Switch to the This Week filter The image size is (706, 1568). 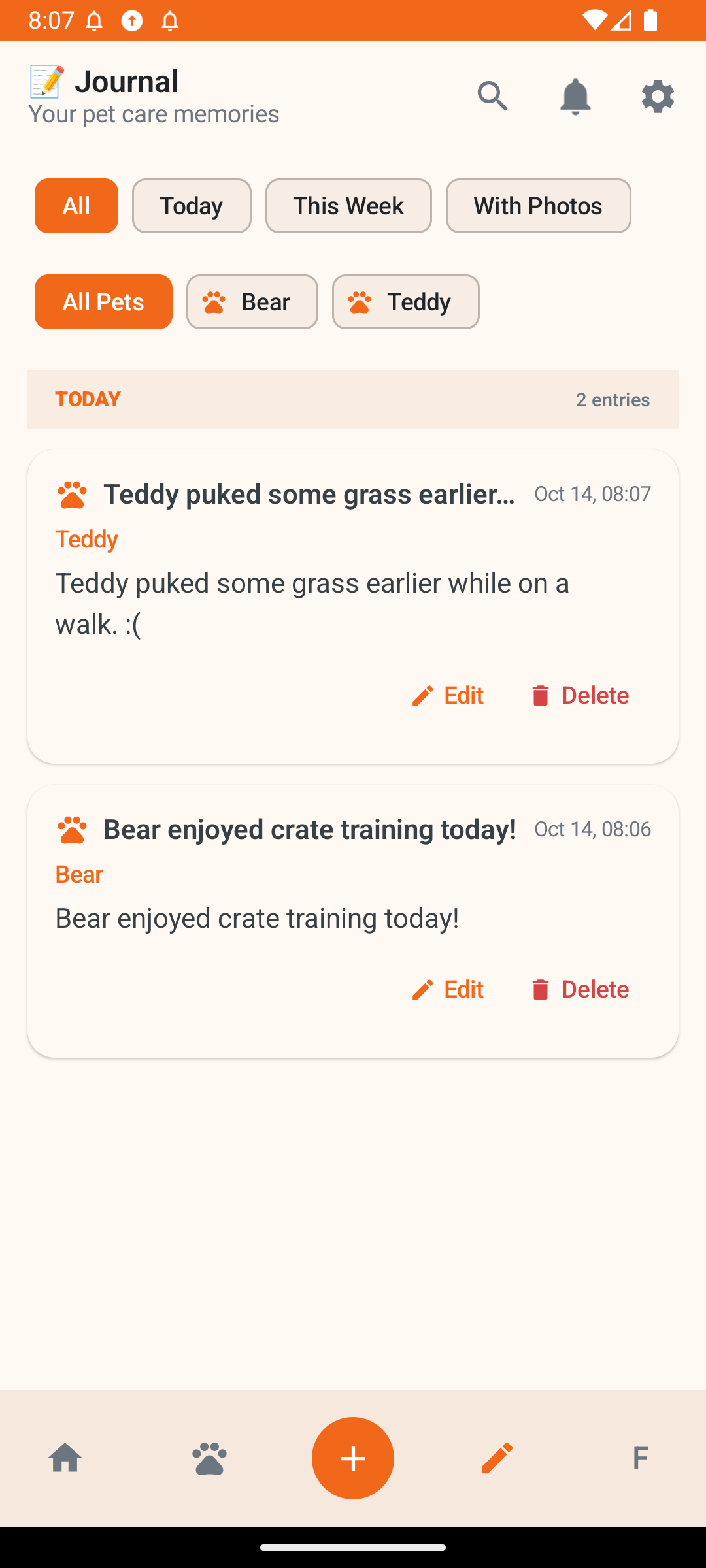(x=348, y=206)
